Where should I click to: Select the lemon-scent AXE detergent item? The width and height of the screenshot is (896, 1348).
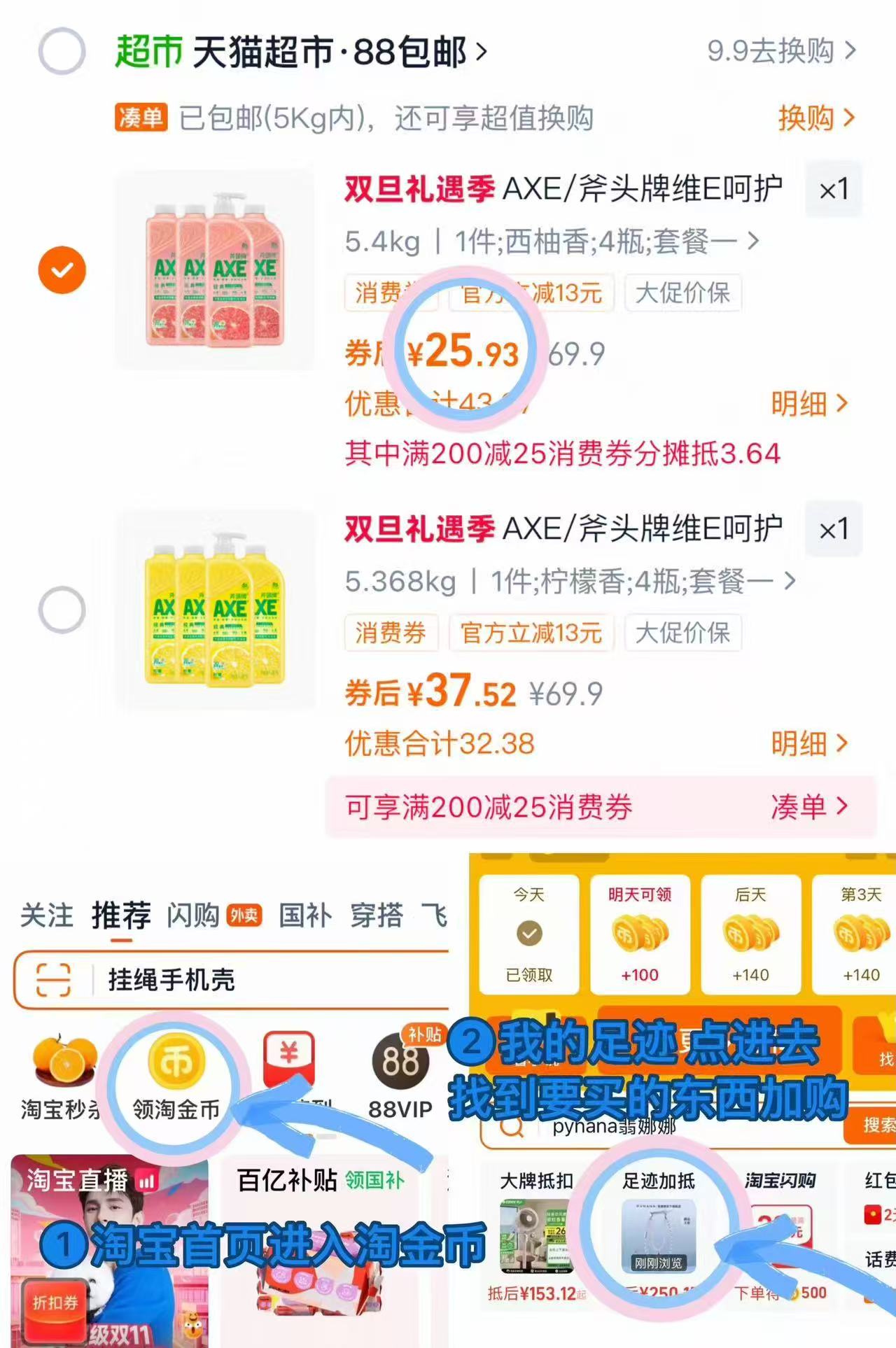click(x=62, y=609)
